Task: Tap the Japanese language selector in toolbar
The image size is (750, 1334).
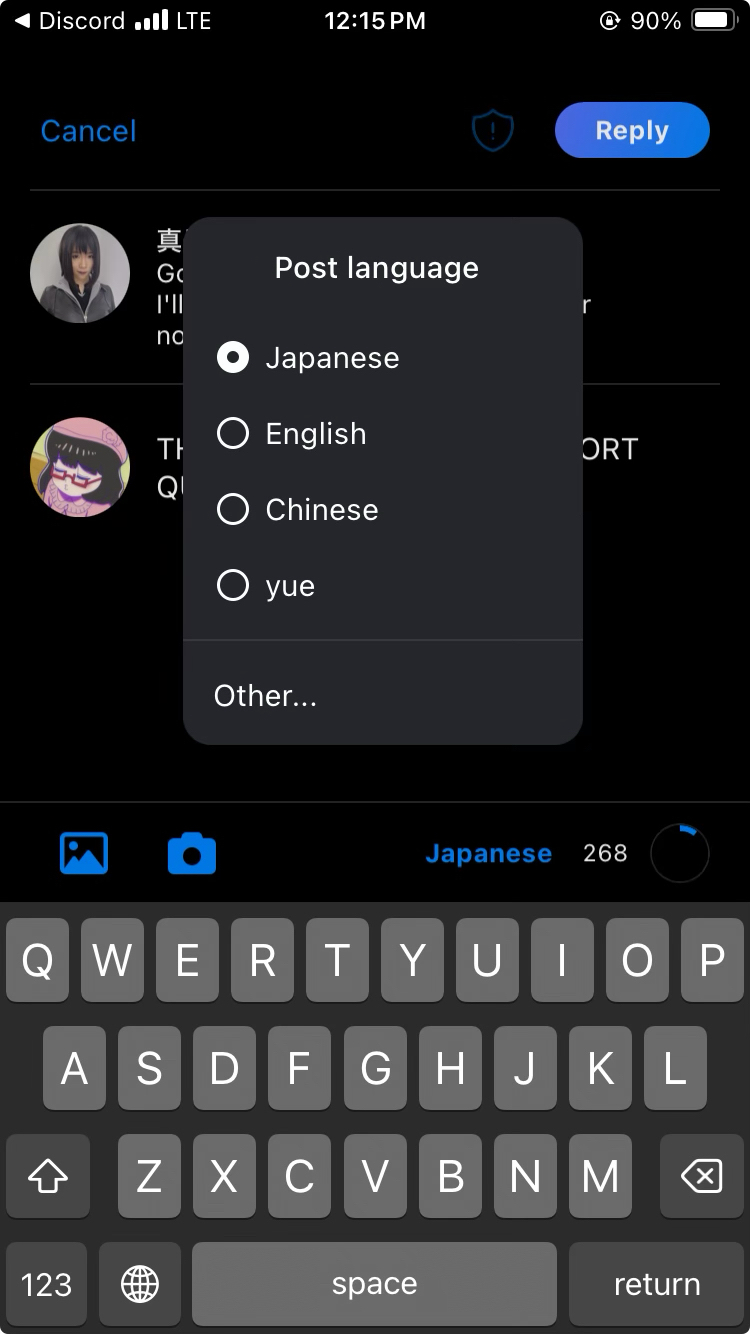Action: pyautogui.click(x=488, y=853)
